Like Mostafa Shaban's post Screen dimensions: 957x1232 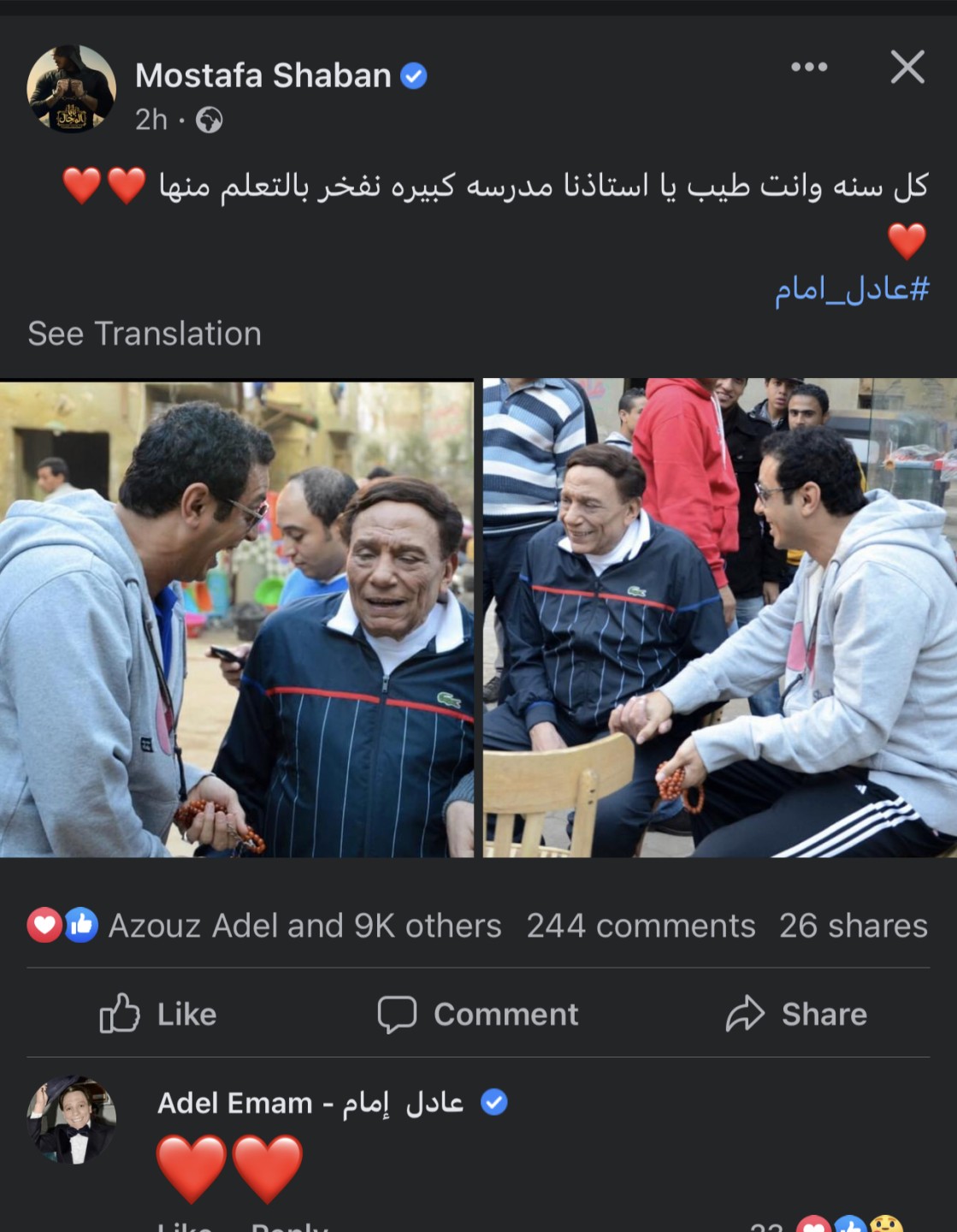159,1014
